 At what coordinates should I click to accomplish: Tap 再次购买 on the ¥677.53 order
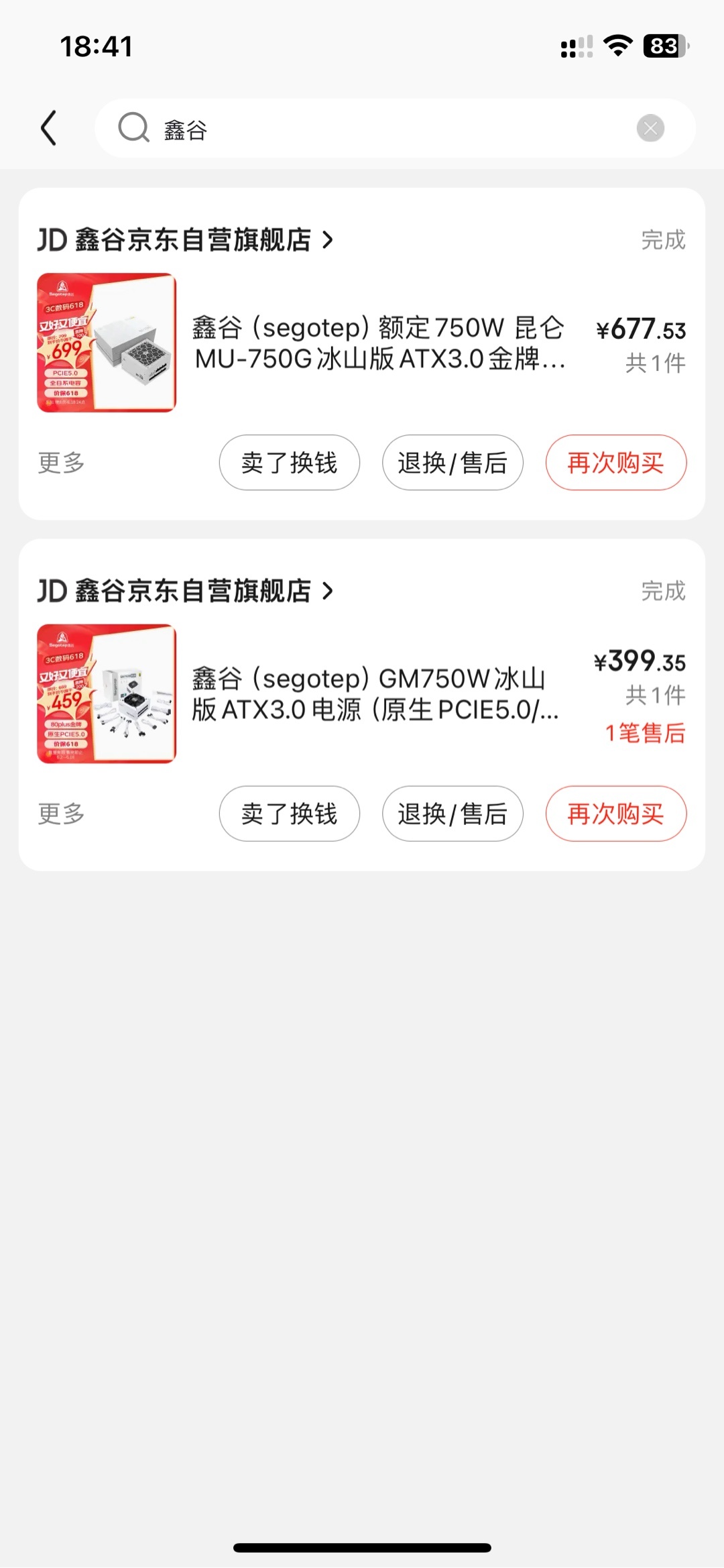pos(615,462)
